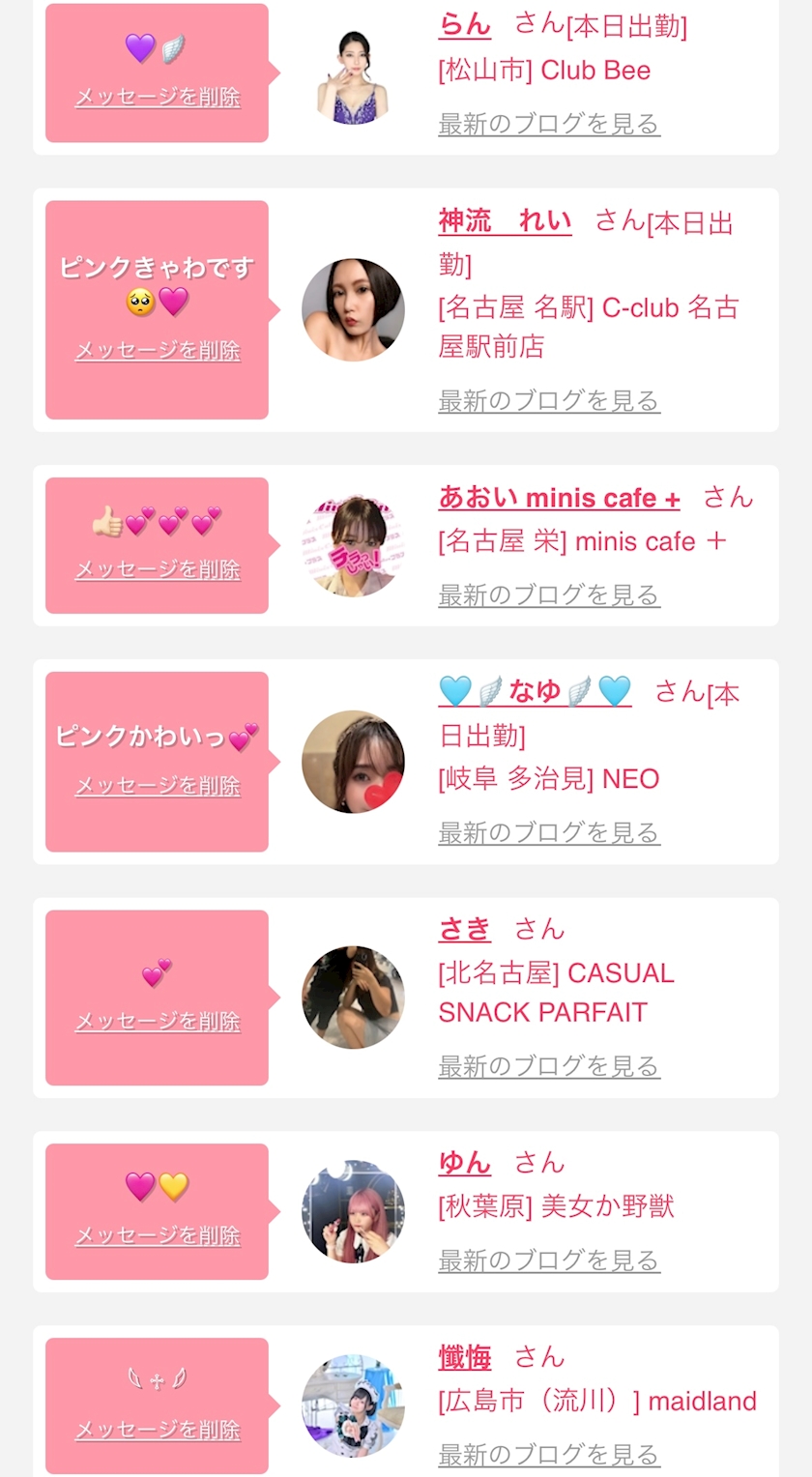The height and width of the screenshot is (1477, 812).
Task: View latest blog of ゆん
Action: point(549,1261)
